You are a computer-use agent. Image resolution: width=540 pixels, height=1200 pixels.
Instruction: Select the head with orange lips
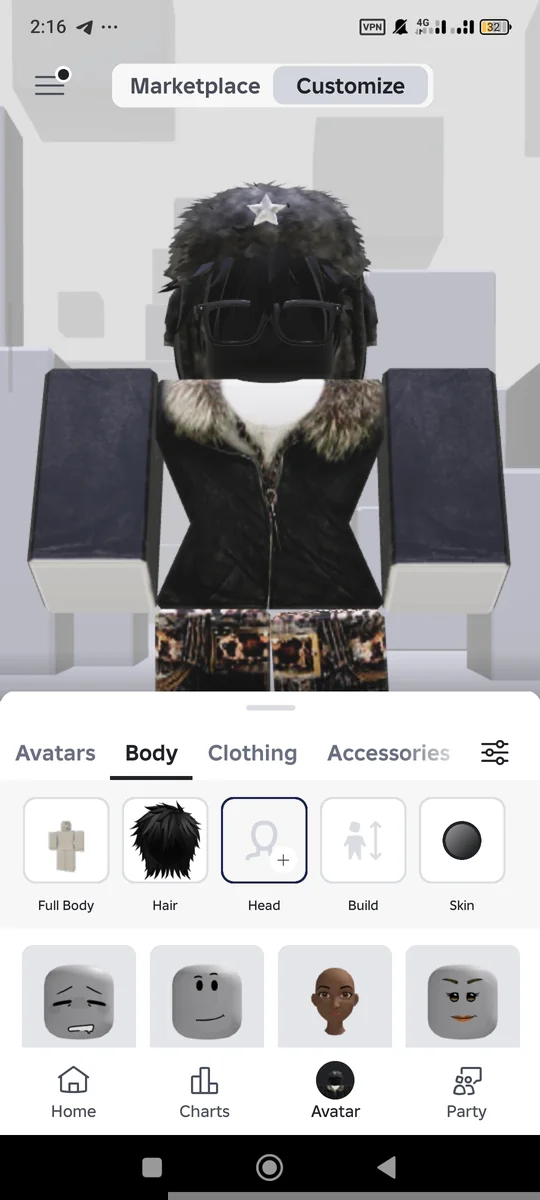463,996
